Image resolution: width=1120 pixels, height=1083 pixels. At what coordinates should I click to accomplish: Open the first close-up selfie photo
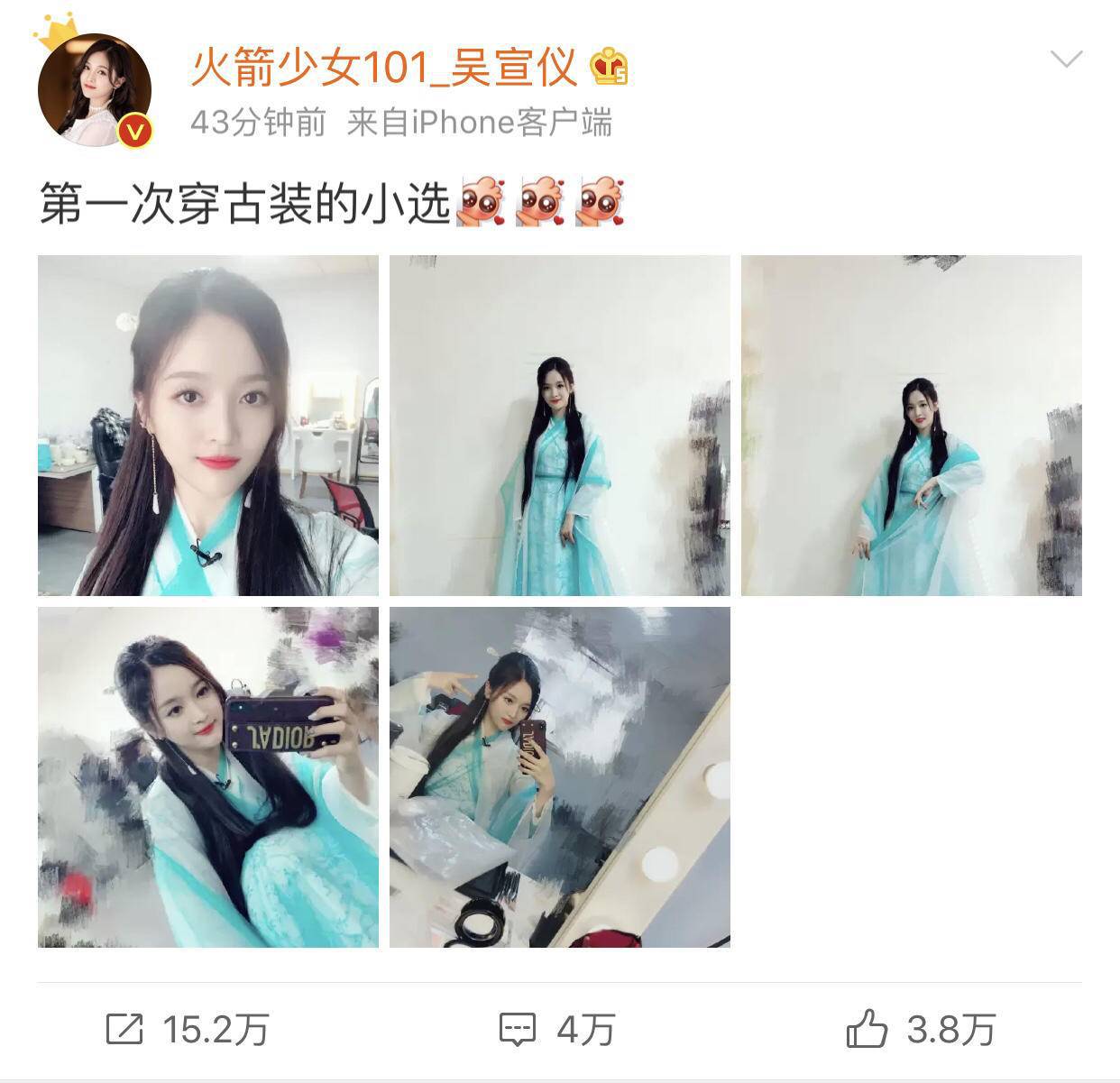(x=208, y=425)
